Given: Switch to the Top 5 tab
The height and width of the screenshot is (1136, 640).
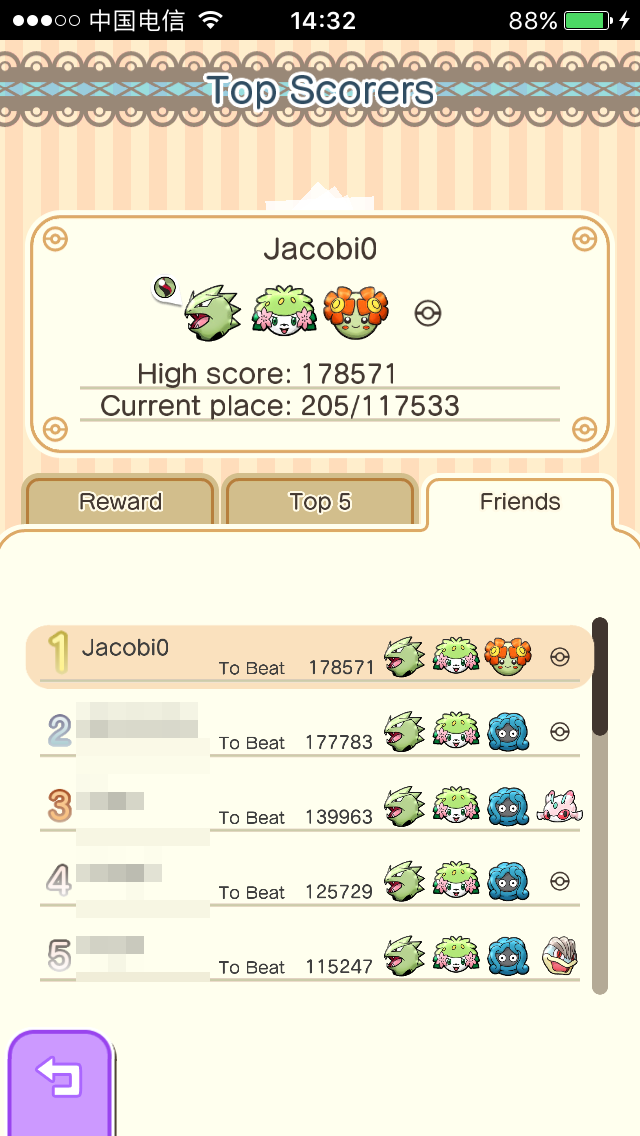Looking at the screenshot, I should click(x=320, y=501).
